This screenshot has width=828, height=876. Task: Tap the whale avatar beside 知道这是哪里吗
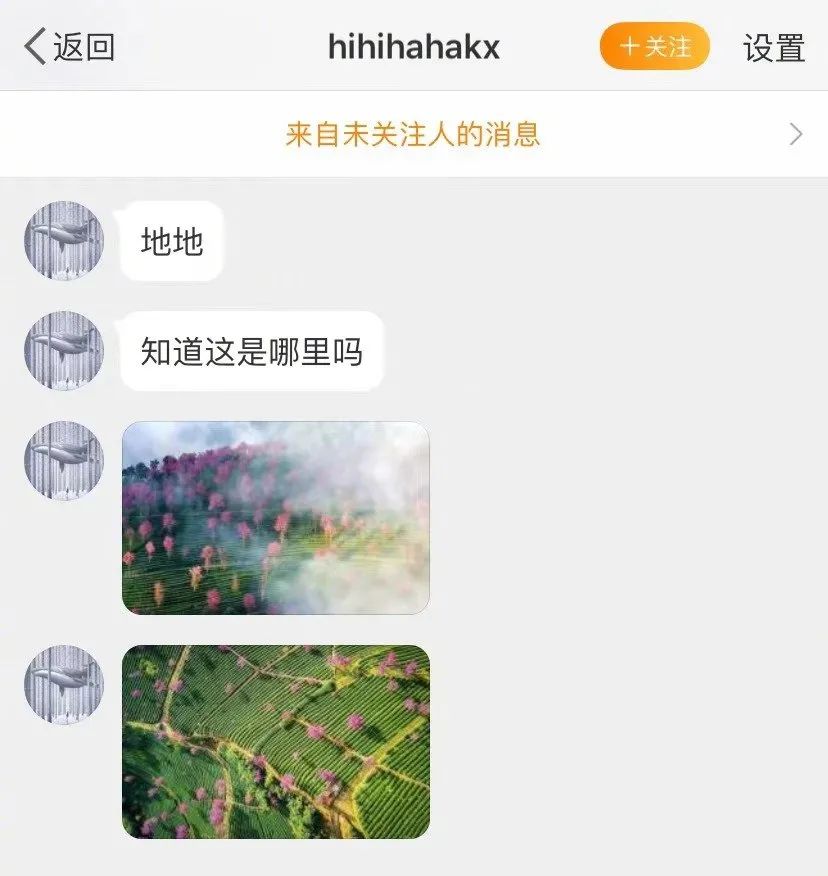pos(62,350)
